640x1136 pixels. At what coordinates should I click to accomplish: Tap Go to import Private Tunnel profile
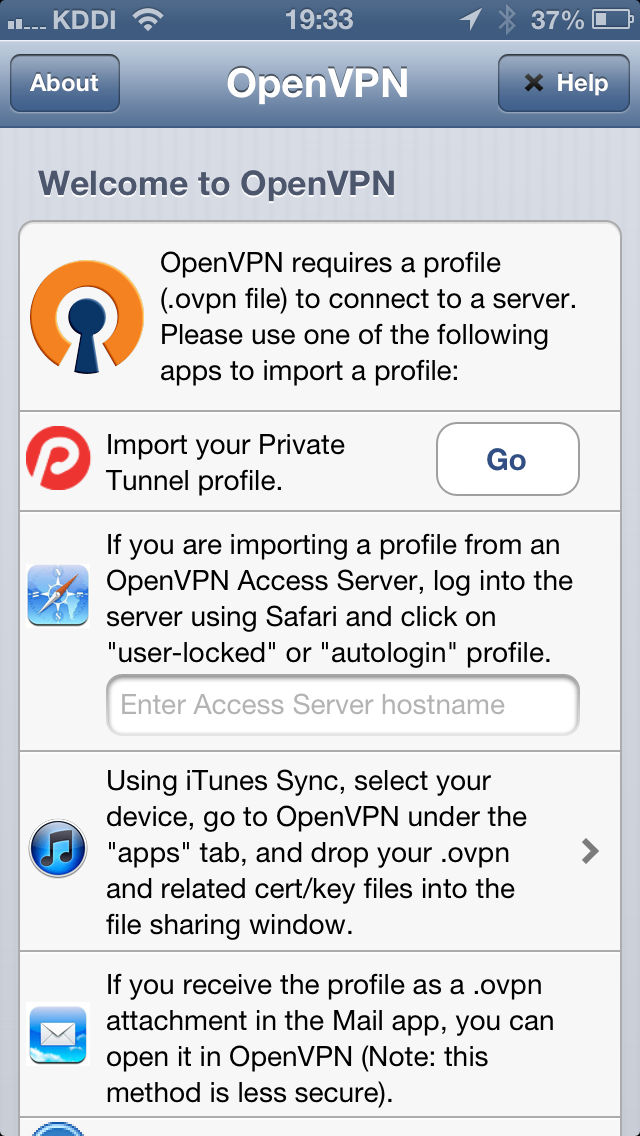pos(507,459)
